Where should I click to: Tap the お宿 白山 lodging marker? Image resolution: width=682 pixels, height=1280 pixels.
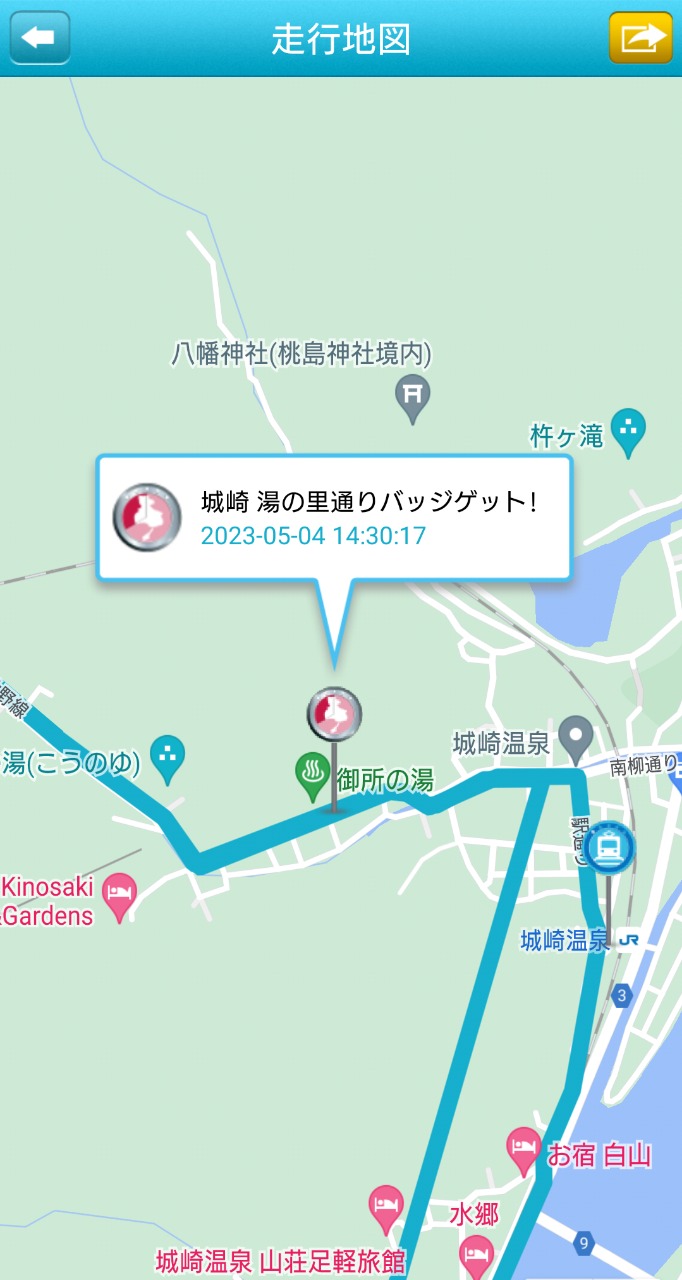tap(523, 1150)
